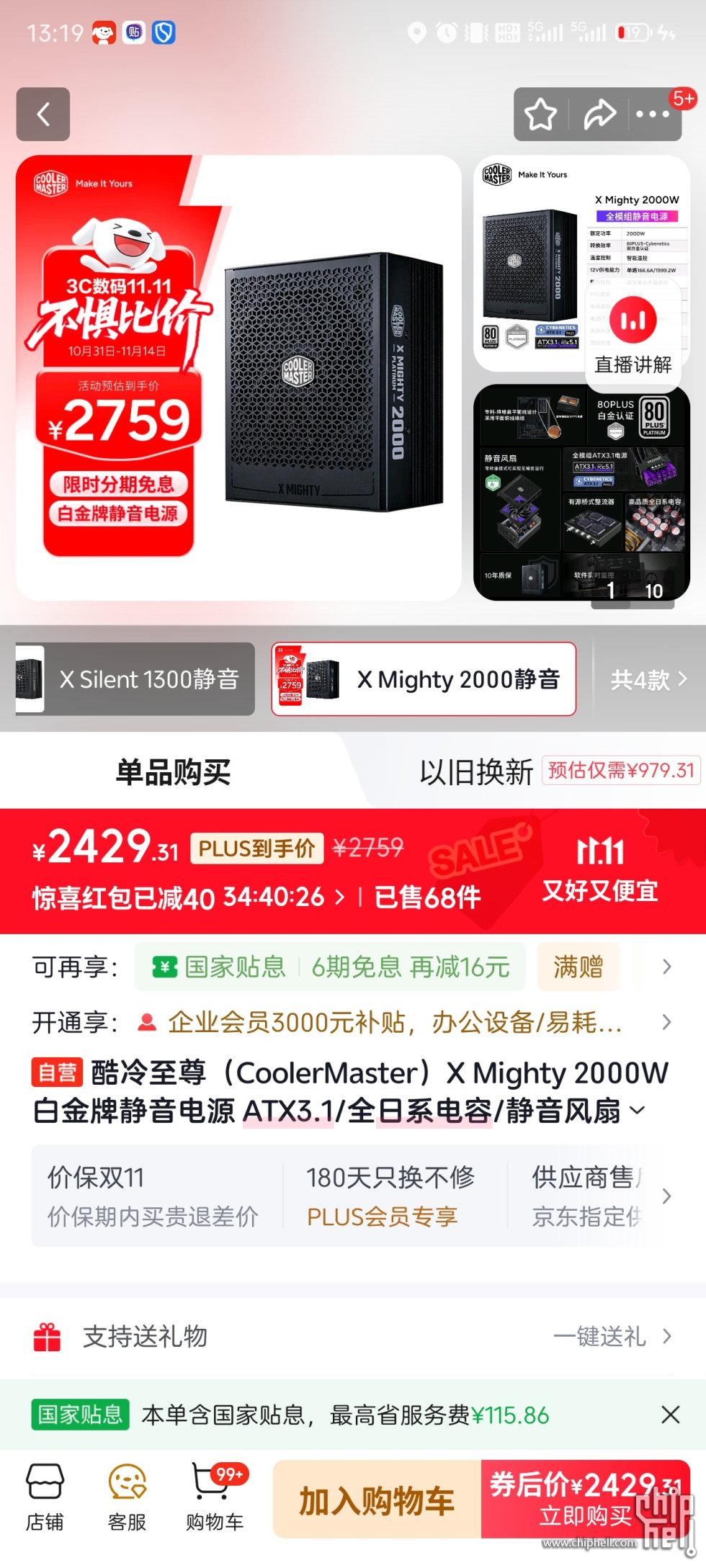Go back using the top-left arrow
The image size is (706, 1568).
(43, 114)
